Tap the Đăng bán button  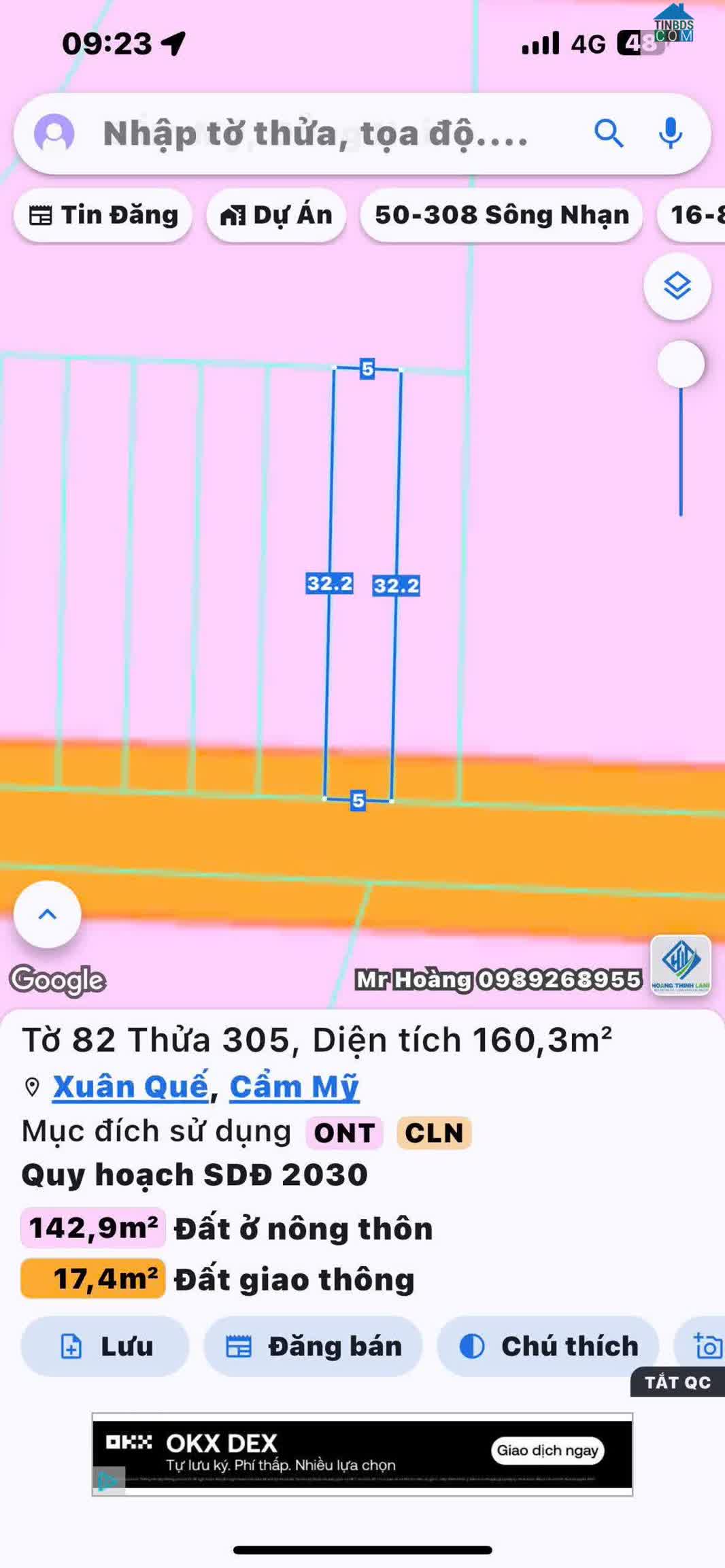click(314, 1346)
